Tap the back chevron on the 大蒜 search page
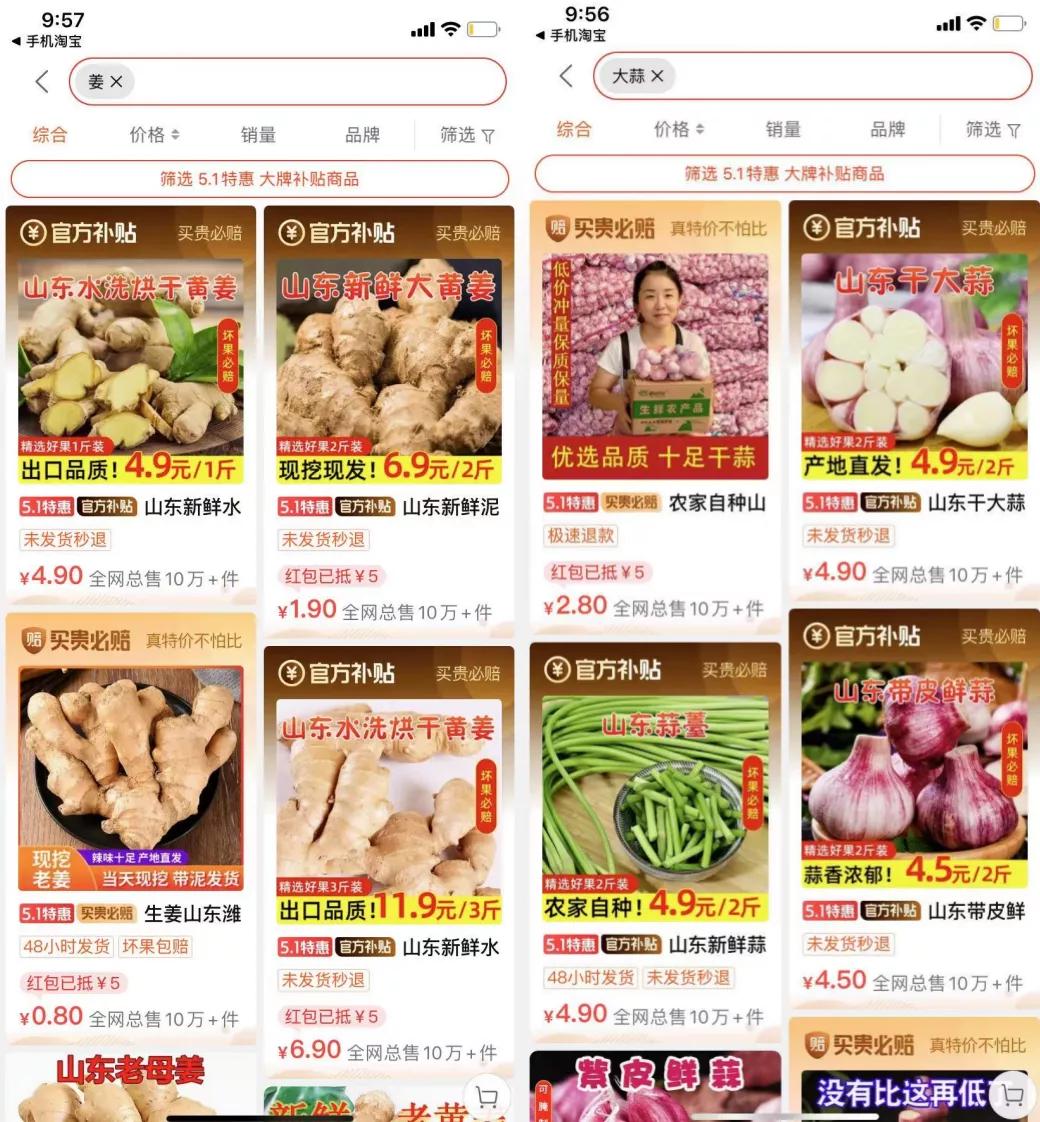 click(565, 76)
